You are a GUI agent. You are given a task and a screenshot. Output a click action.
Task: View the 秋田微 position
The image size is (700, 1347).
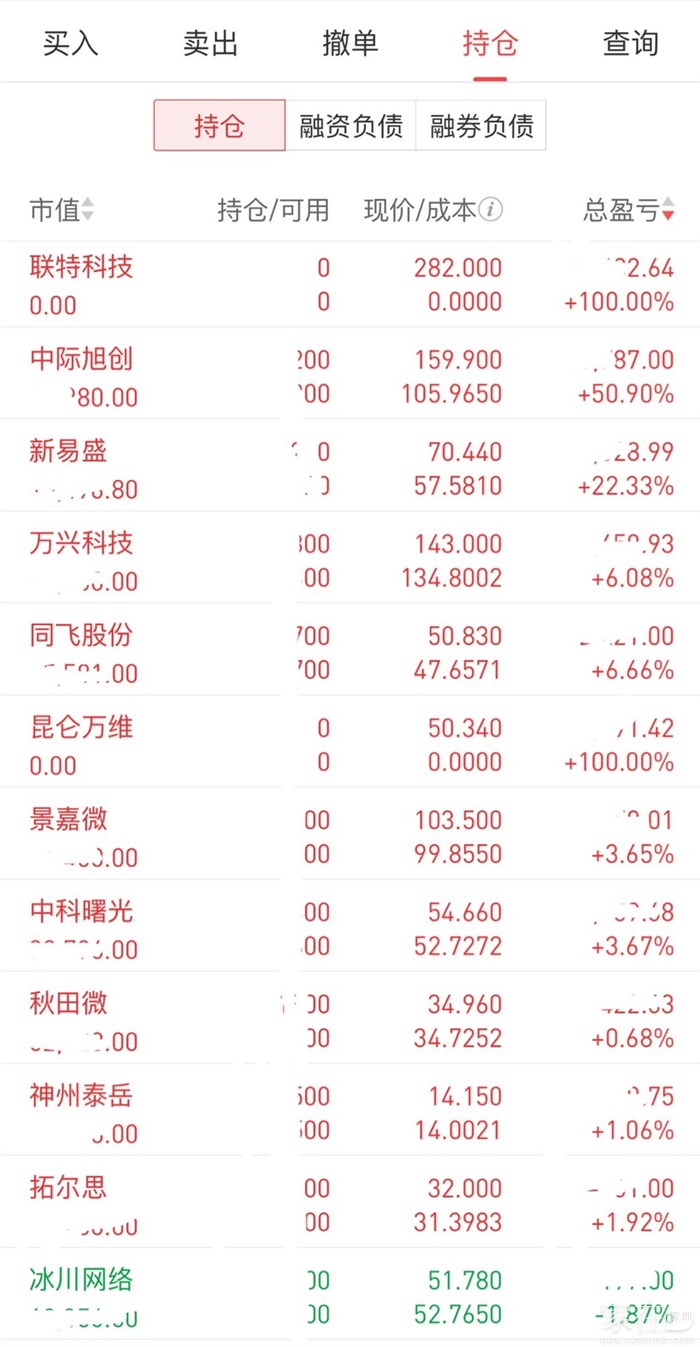pos(68,1003)
